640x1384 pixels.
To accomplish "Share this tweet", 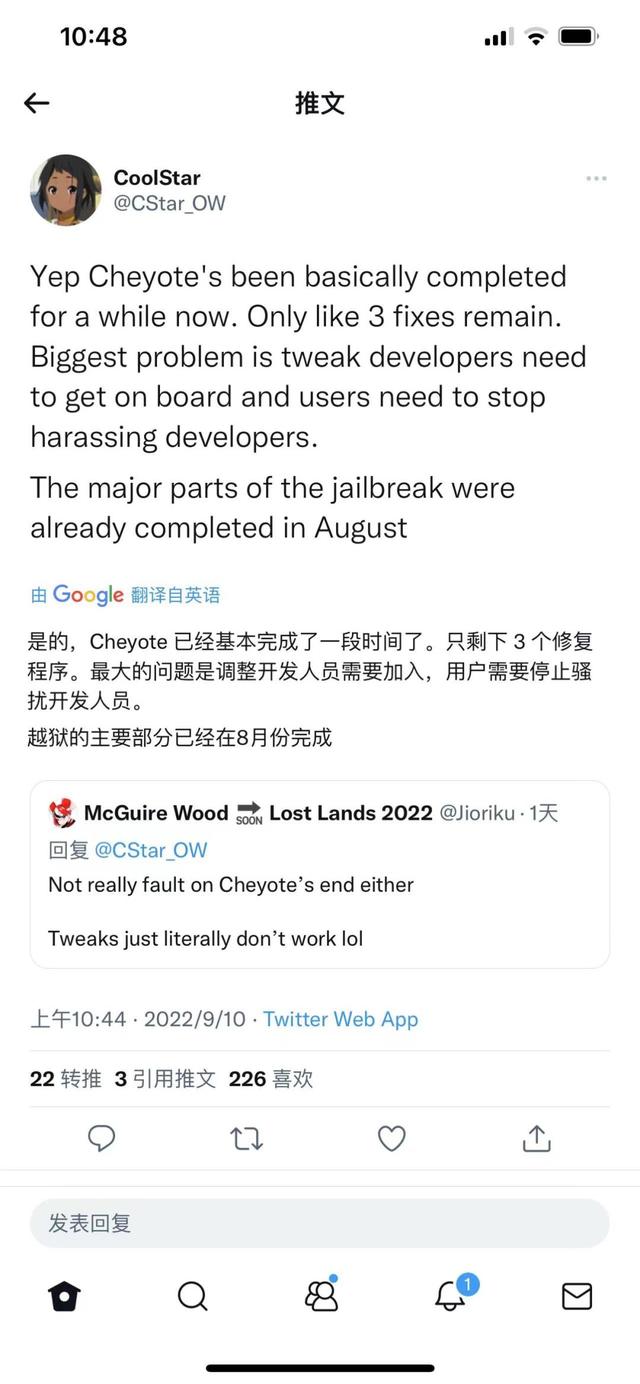I will click(537, 1138).
